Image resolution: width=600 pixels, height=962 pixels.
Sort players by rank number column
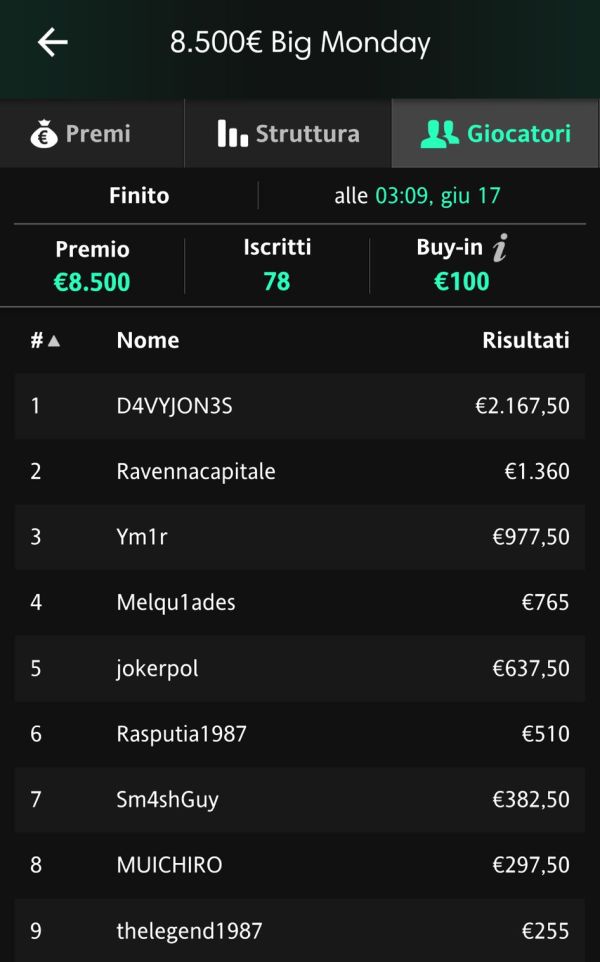tap(45, 340)
